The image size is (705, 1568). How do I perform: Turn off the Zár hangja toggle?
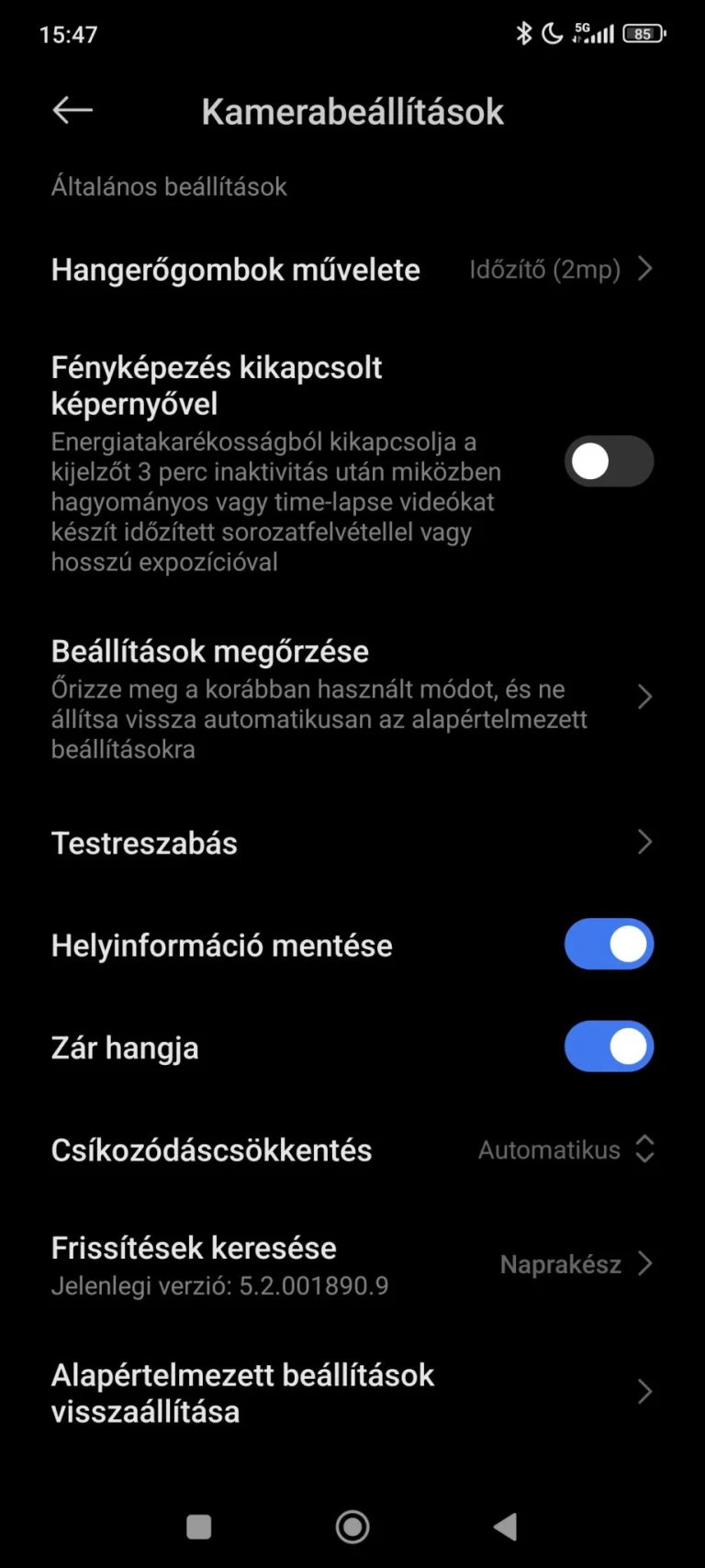point(609,1047)
